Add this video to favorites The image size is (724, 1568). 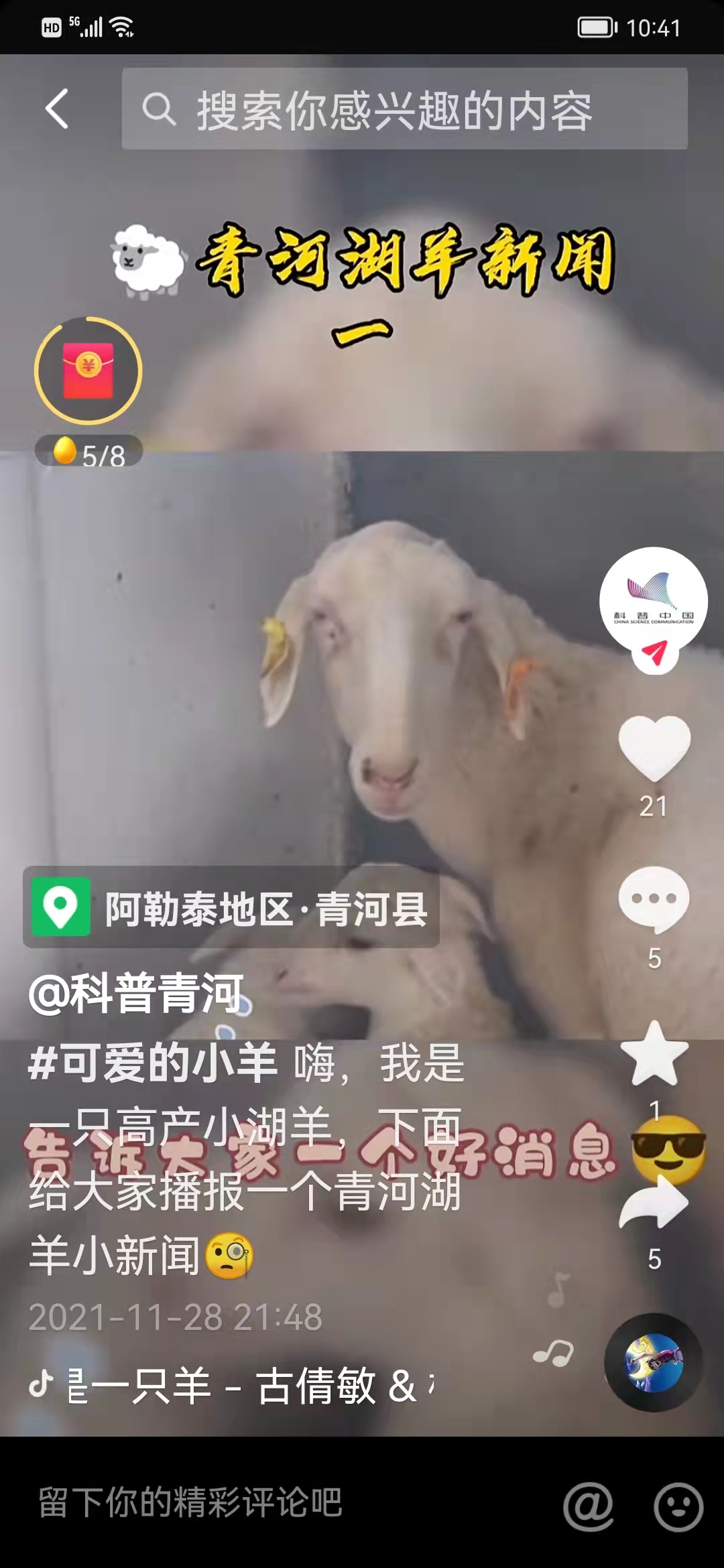654,1054
